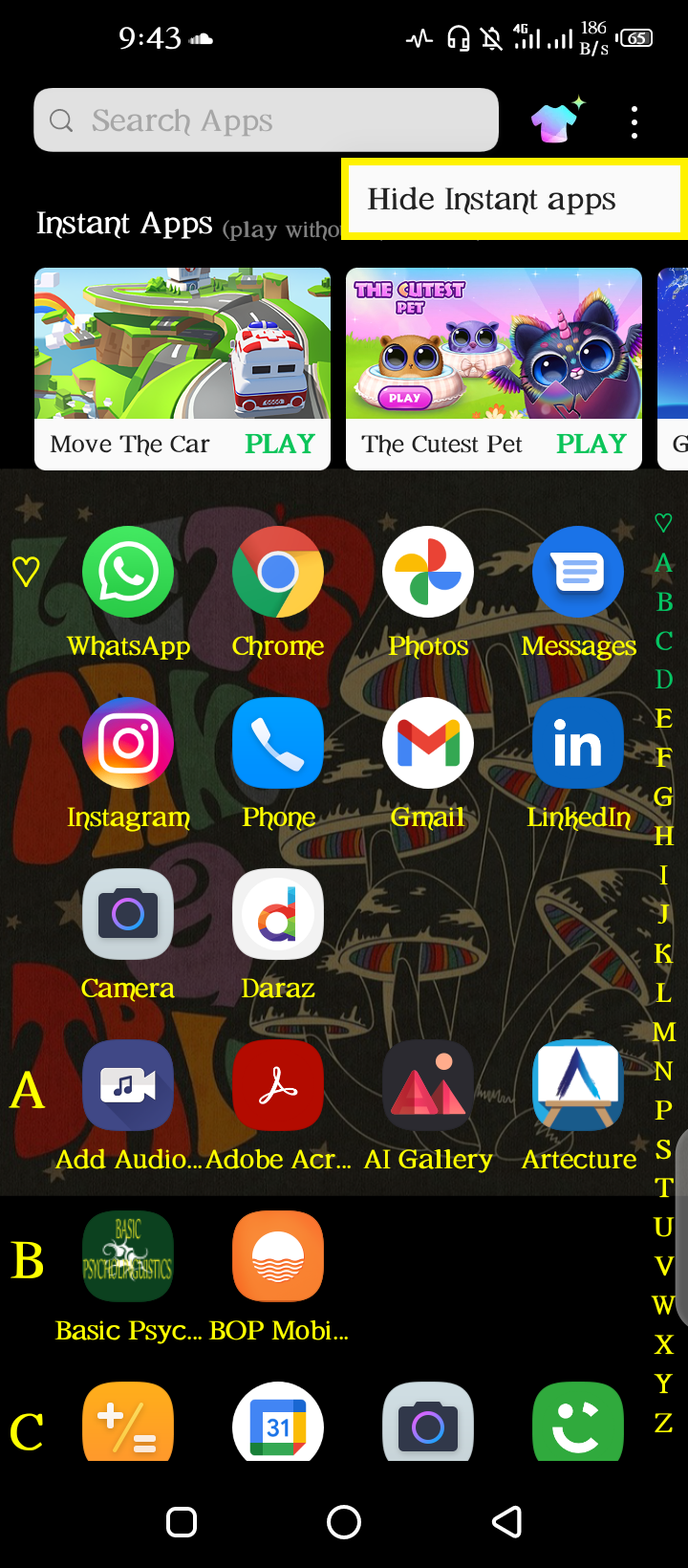Jump to letter S in alphabet index

point(663,1149)
